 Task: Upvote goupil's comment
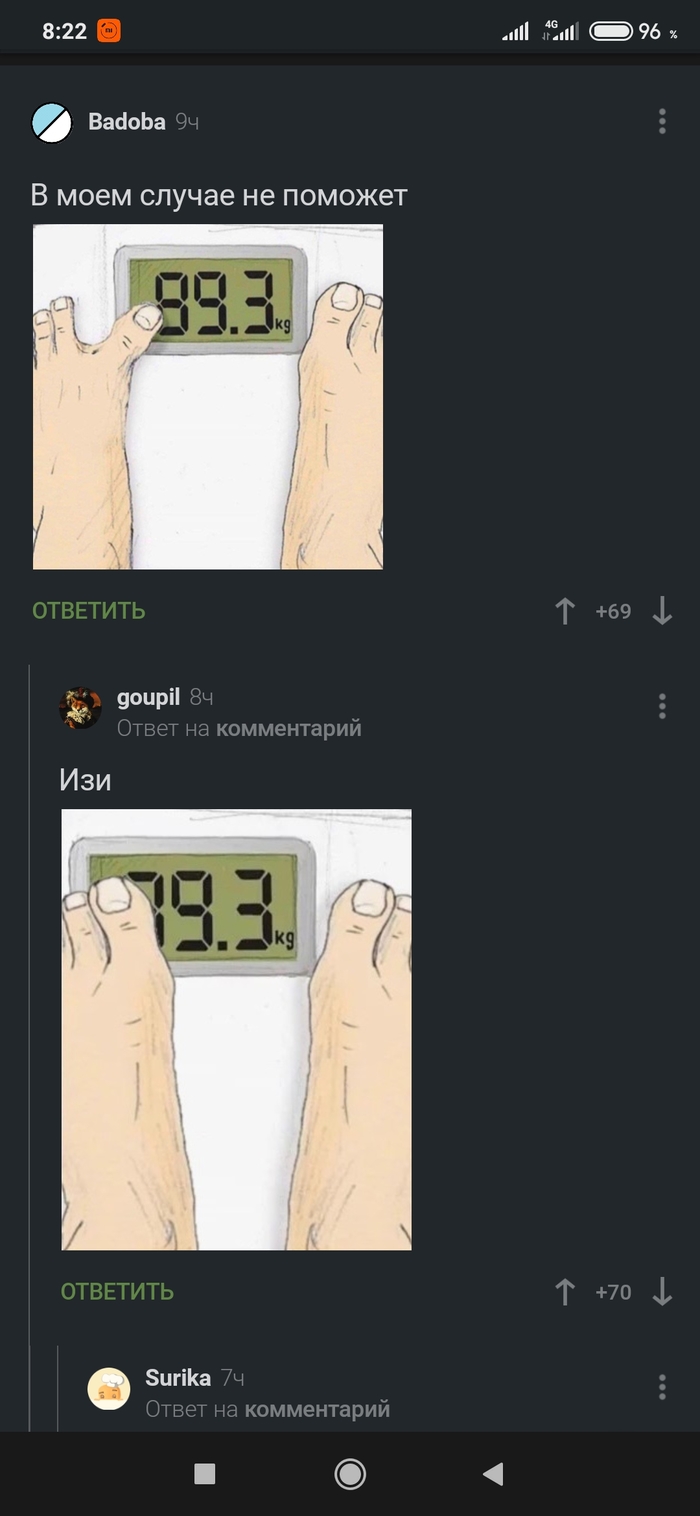pos(565,1292)
